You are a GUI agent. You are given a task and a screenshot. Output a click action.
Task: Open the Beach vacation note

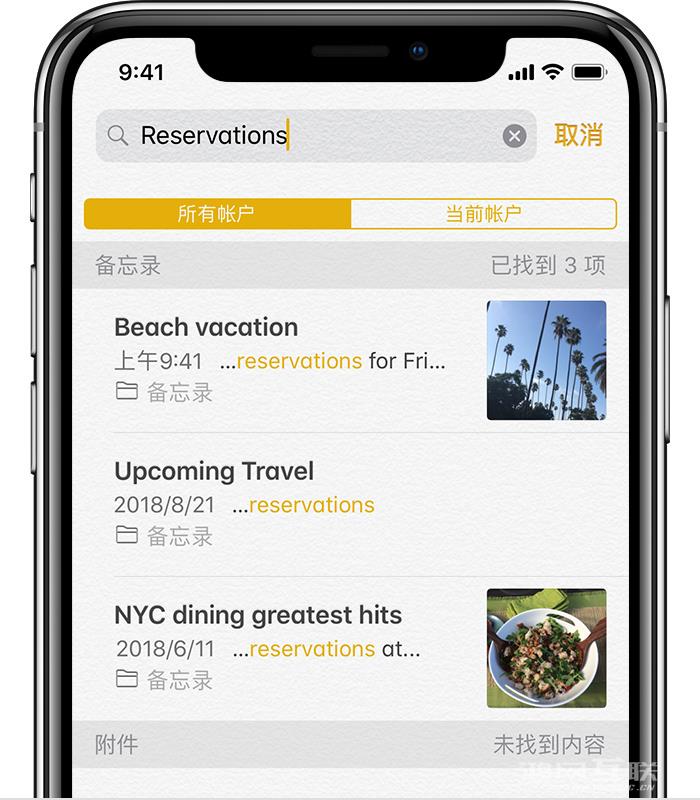click(x=300, y=359)
